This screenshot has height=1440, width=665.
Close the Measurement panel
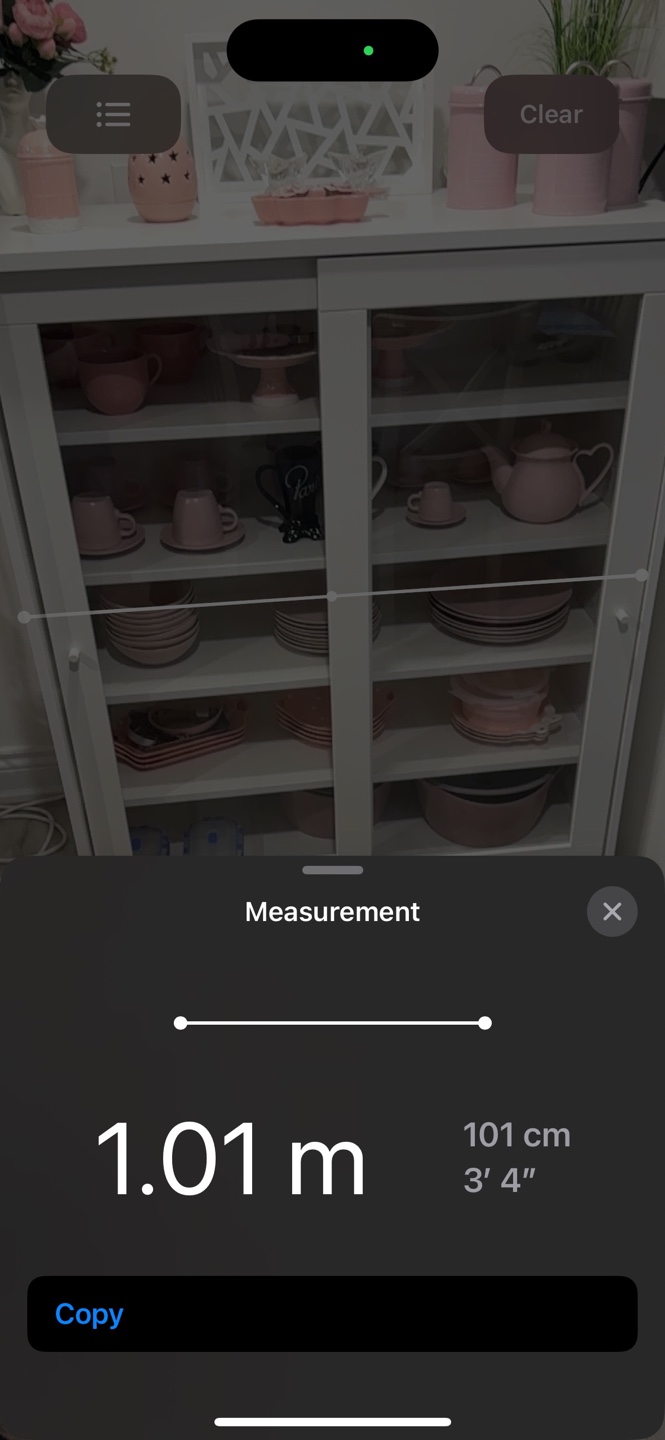(x=612, y=911)
